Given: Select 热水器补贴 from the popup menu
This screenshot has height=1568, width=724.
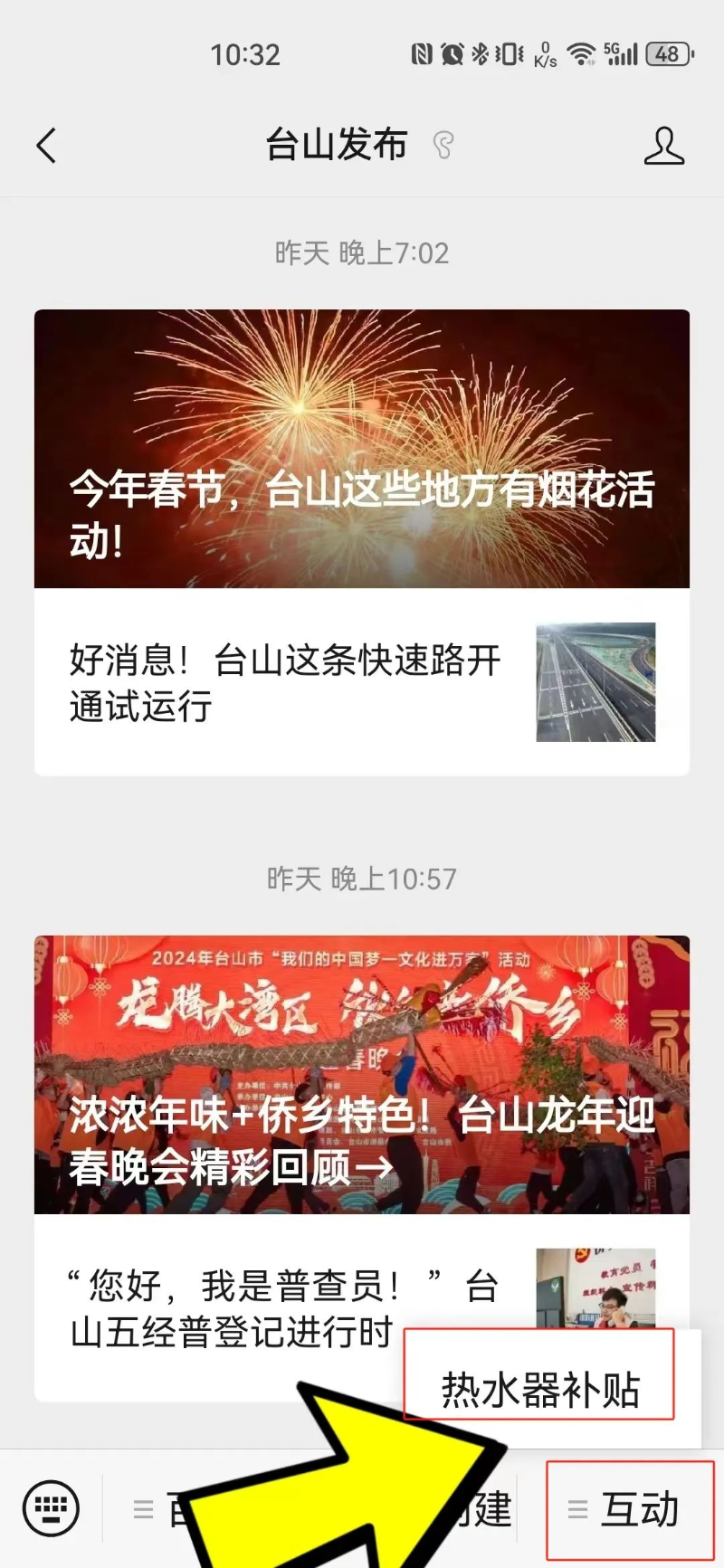Looking at the screenshot, I should (x=540, y=1389).
